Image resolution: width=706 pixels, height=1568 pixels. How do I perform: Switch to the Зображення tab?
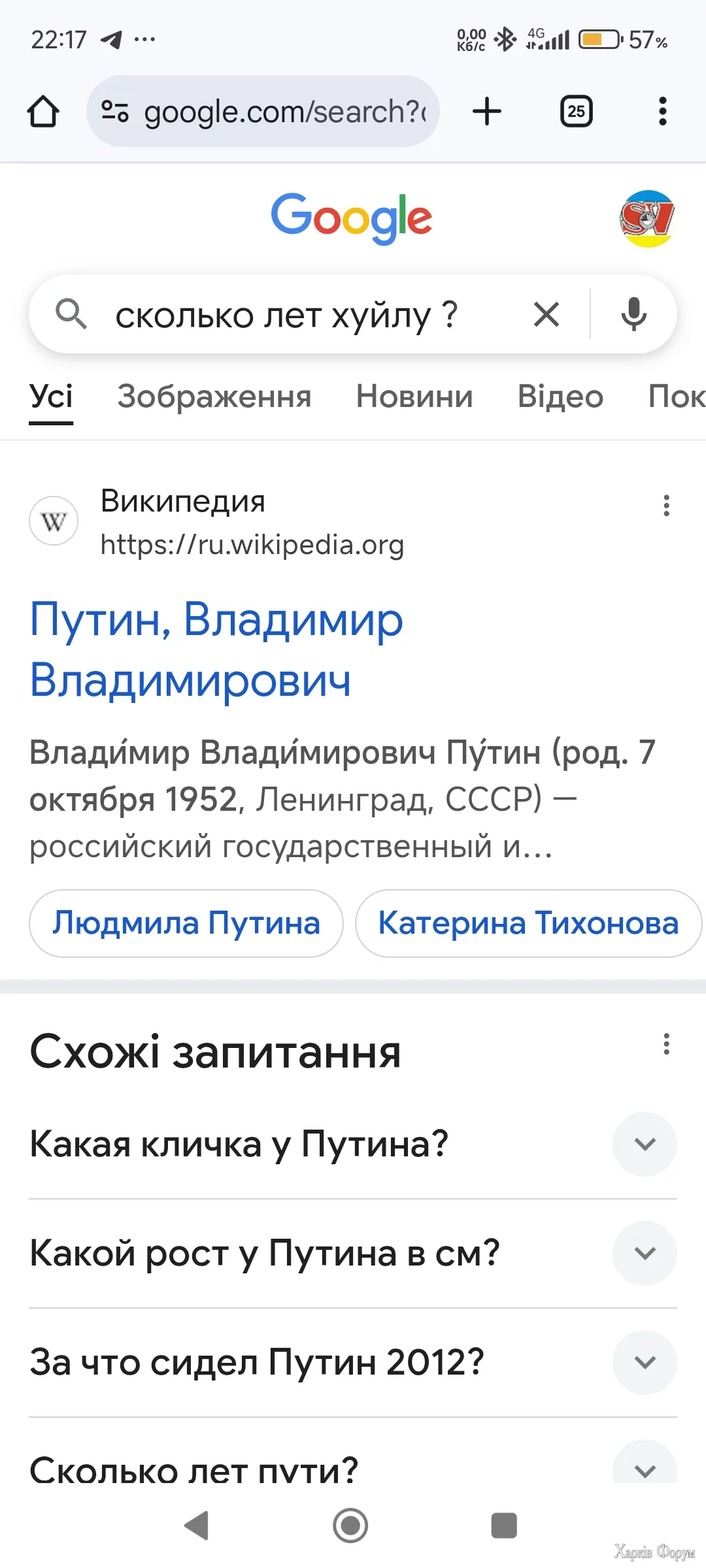[x=214, y=397]
